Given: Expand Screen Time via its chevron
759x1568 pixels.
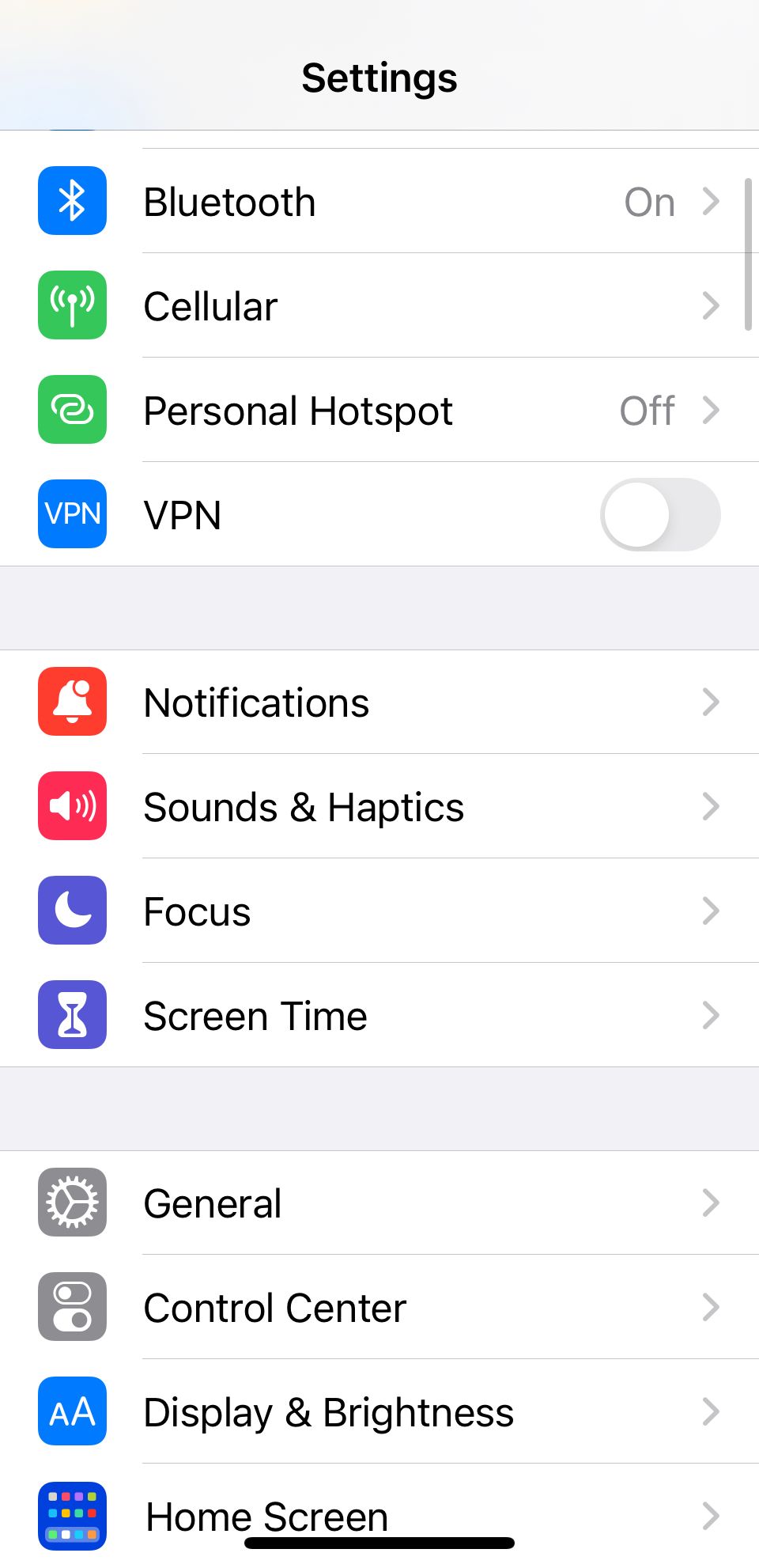Looking at the screenshot, I should (711, 1015).
